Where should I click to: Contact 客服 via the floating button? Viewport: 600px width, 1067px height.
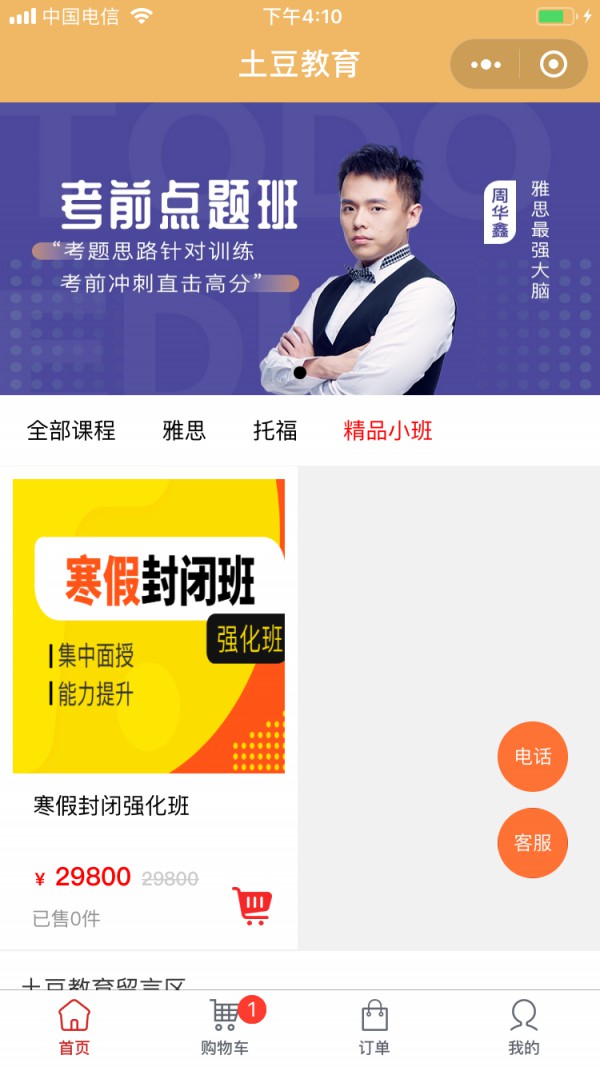532,843
